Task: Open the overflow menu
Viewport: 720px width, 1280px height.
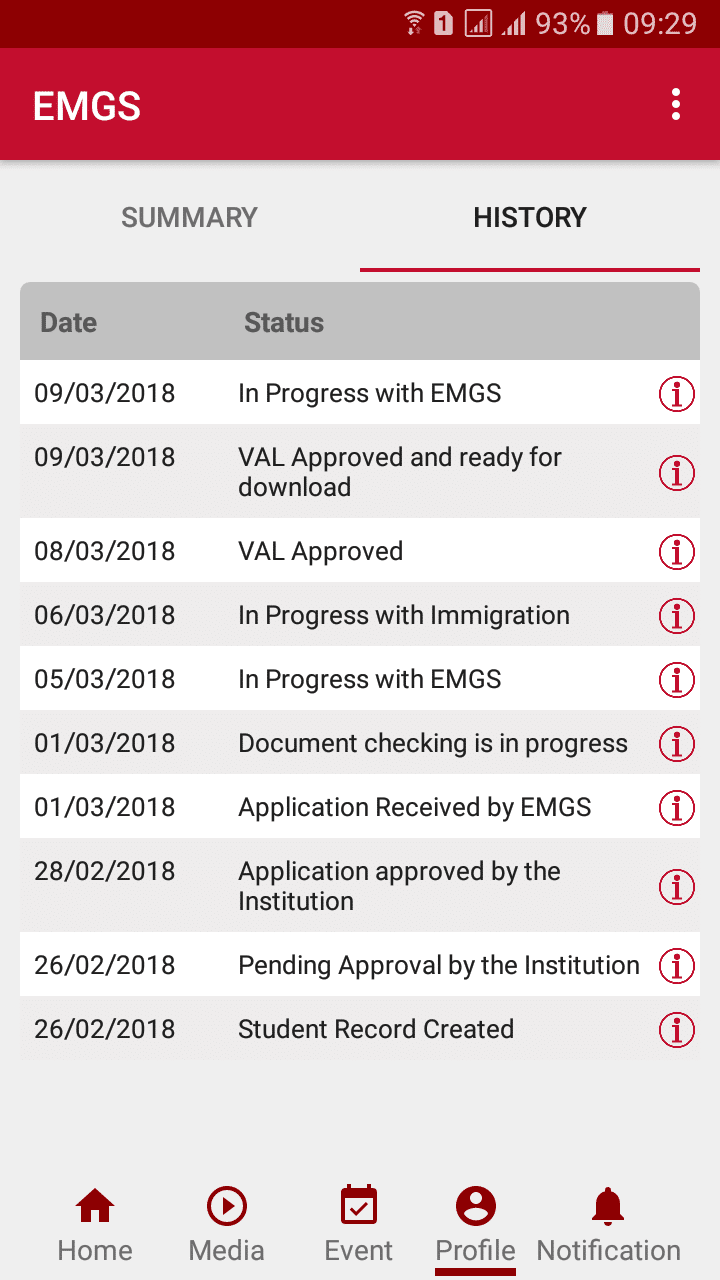Action: tap(676, 105)
